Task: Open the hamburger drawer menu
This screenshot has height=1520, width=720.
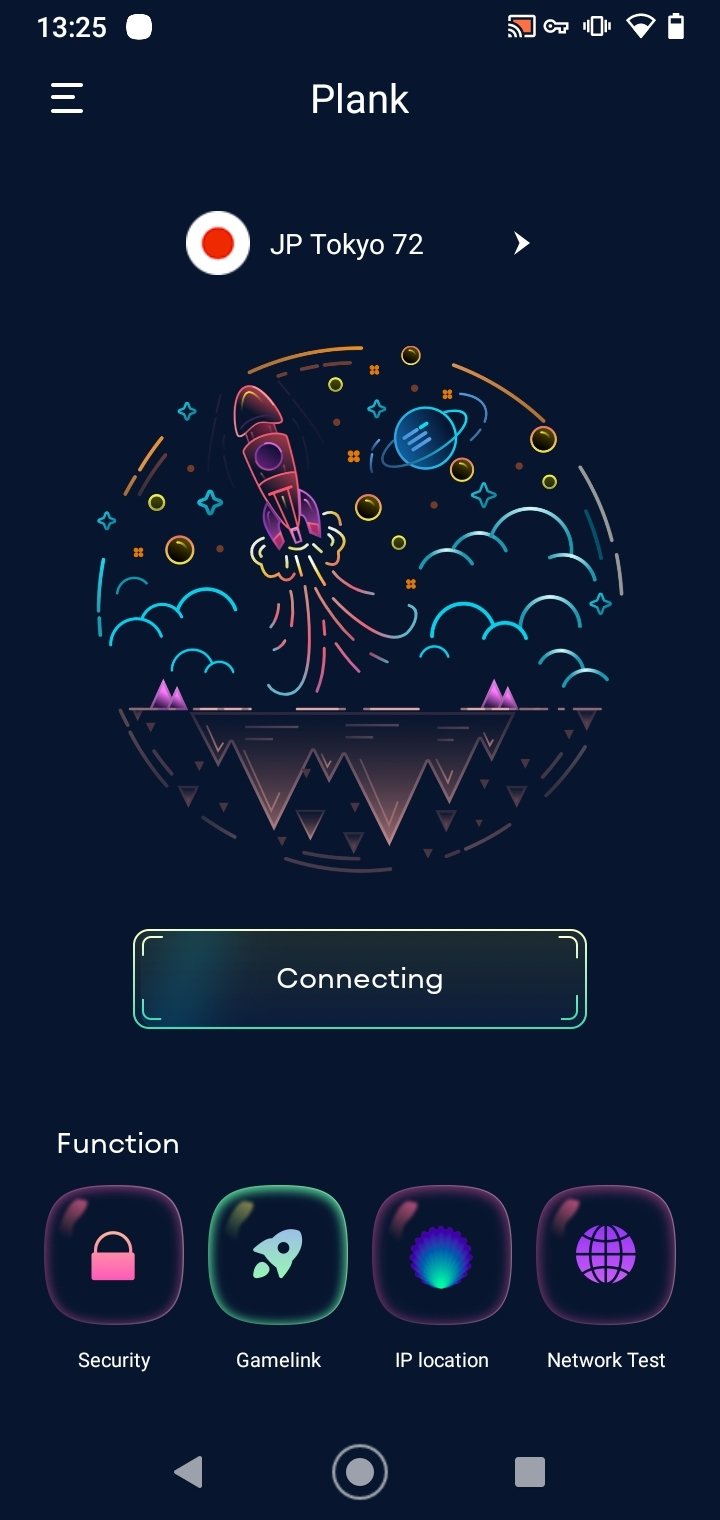Action: click(67, 98)
